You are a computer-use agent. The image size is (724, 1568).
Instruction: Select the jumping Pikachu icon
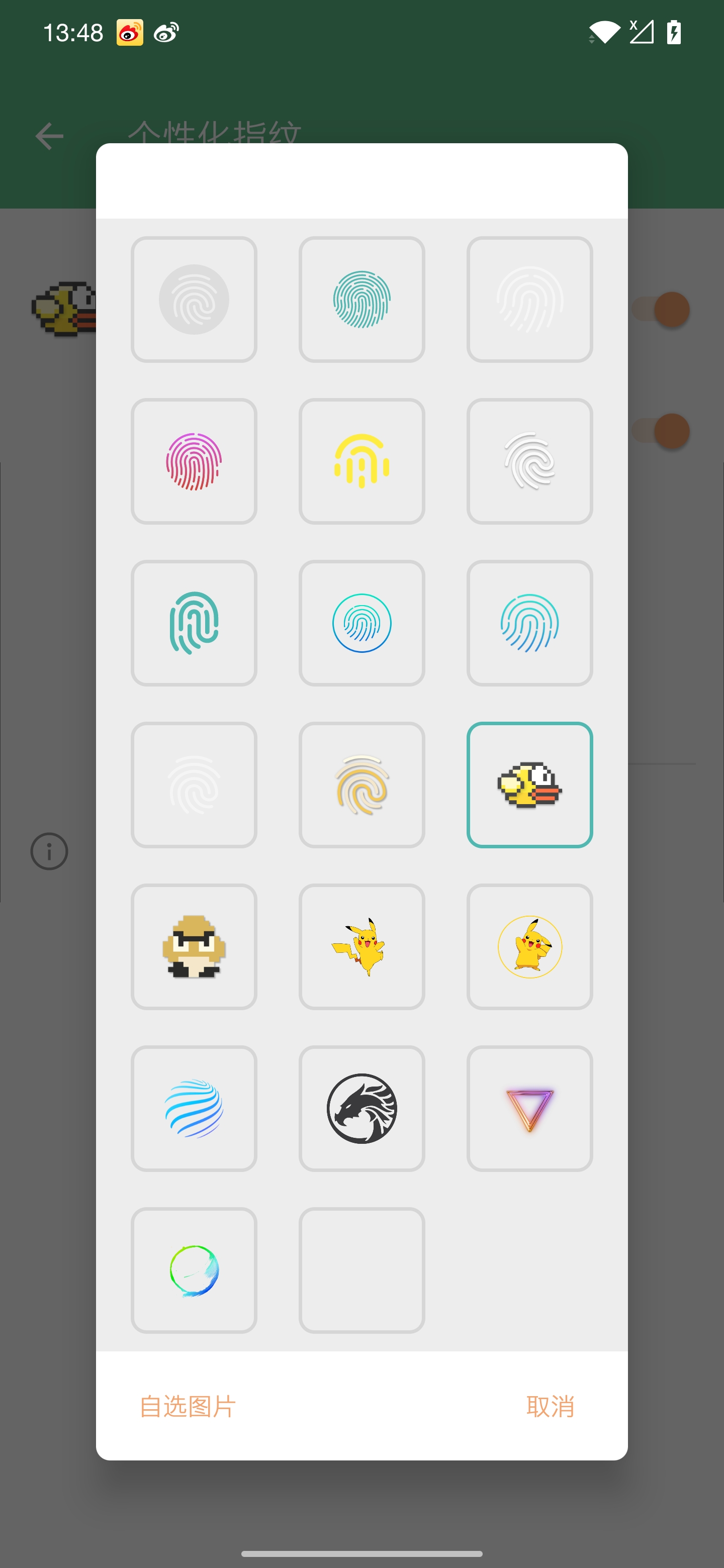(361, 946)
